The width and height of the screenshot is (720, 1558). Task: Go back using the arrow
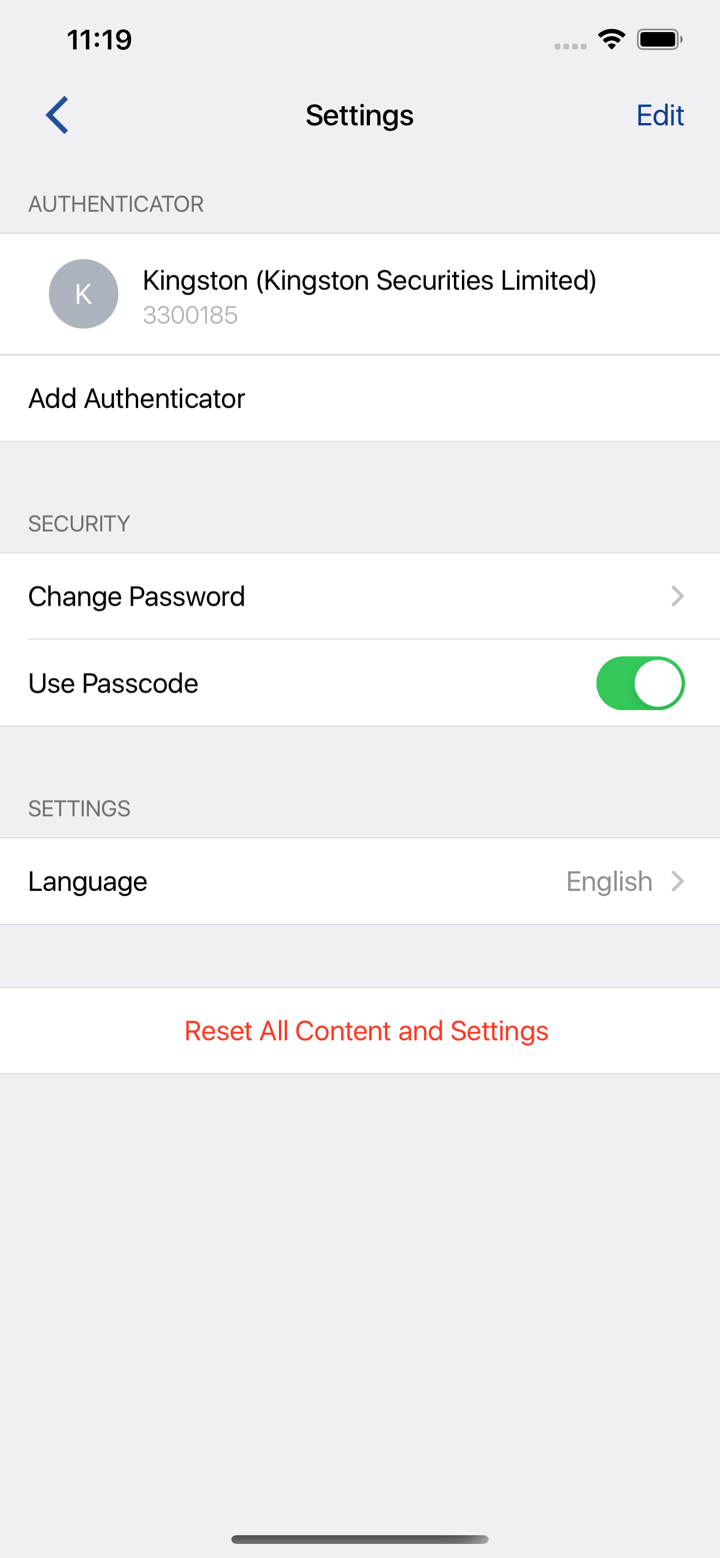57,115
